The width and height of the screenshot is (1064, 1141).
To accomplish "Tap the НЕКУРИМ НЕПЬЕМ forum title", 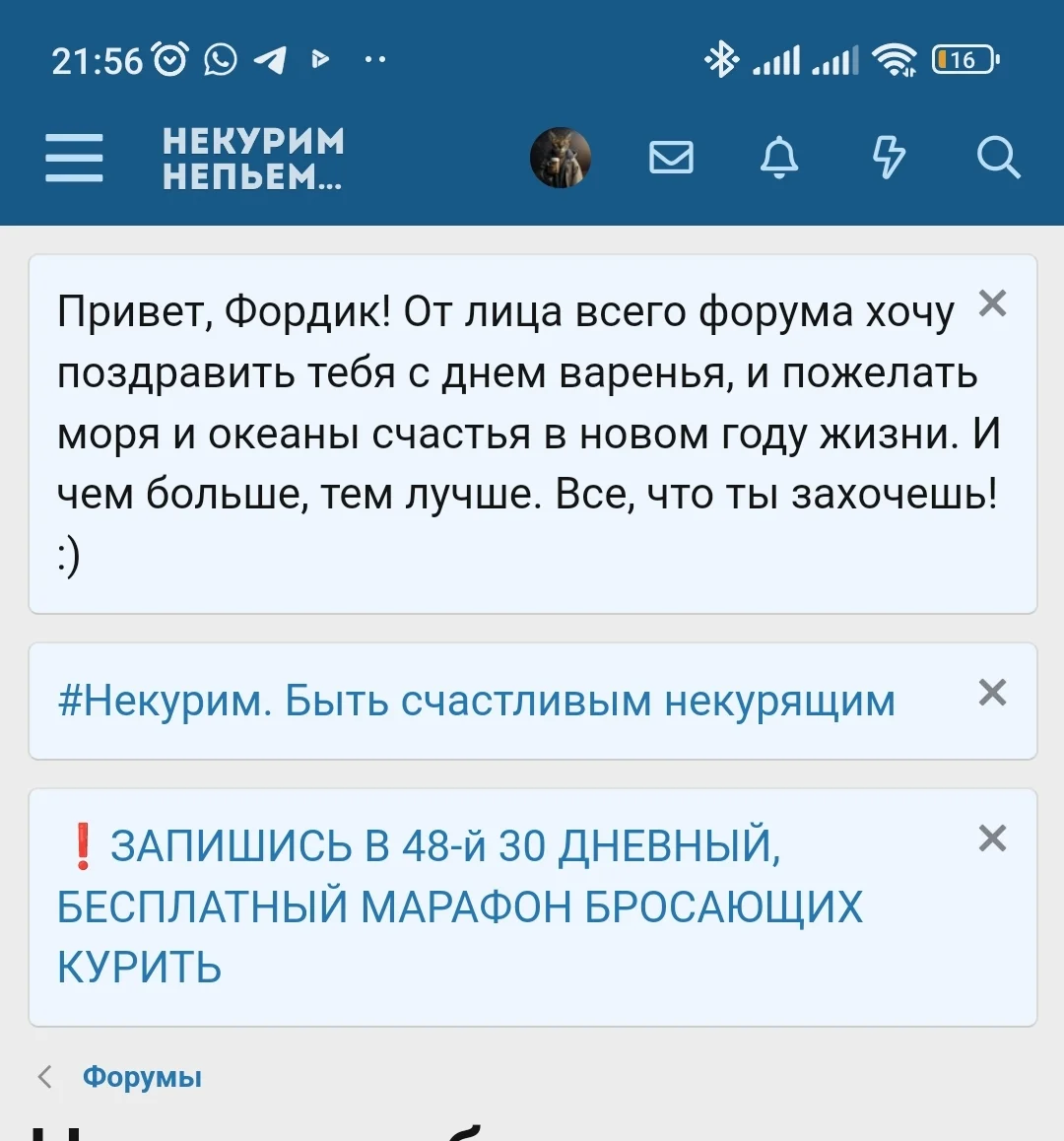I will (x=253, y=158).
